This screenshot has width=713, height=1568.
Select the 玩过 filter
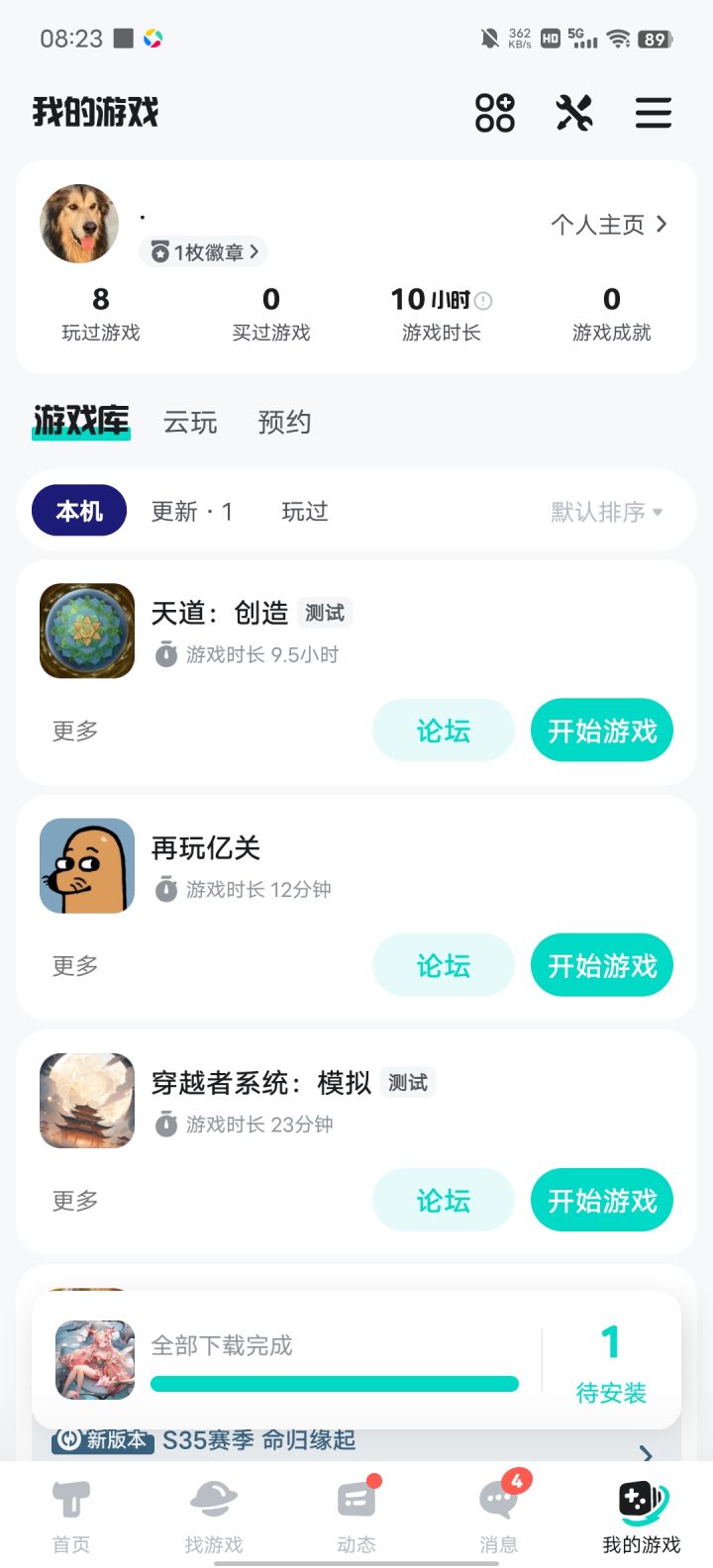point(305,511)
